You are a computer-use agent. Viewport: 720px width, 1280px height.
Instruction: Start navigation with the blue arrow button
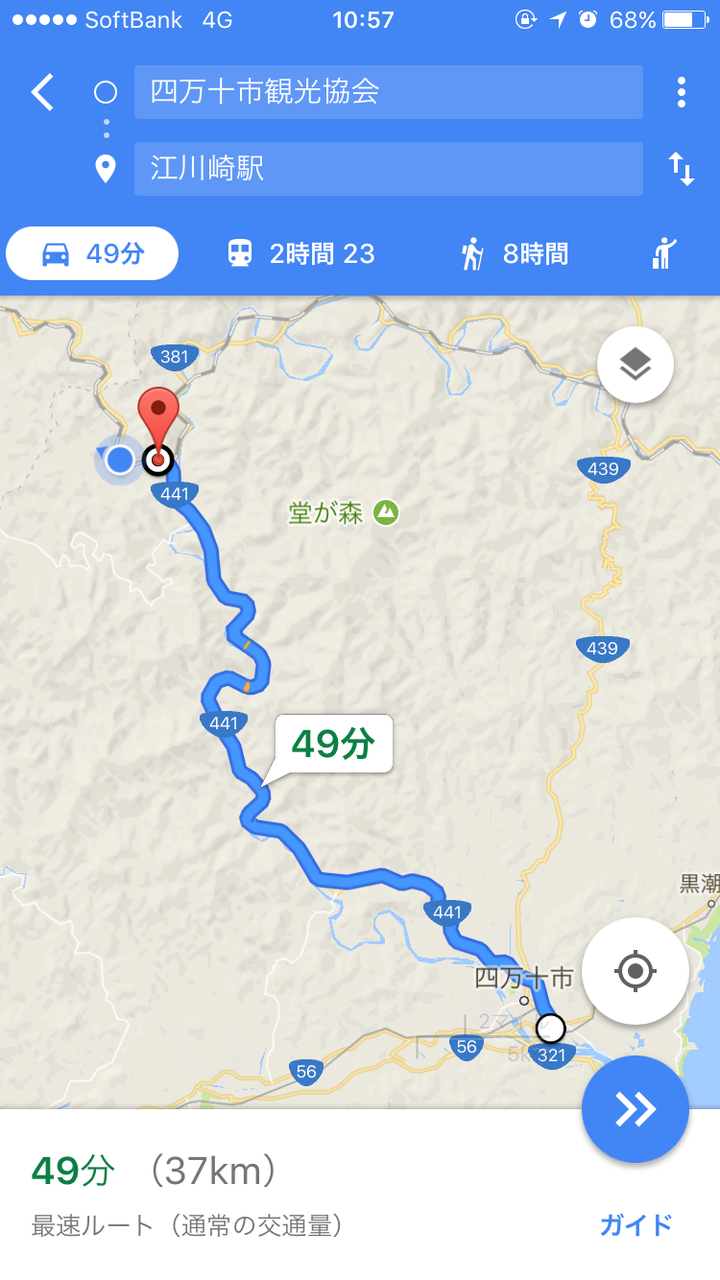[635, 1108]
